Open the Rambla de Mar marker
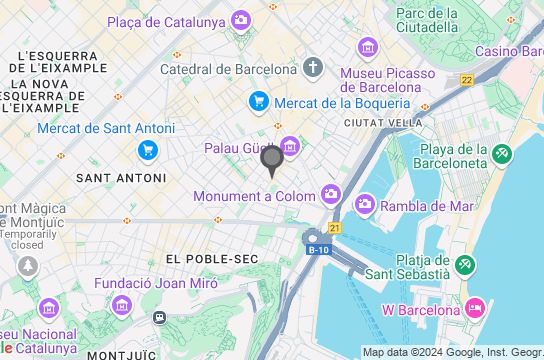Viewport: 544px width, 360px height. point(365,205)
